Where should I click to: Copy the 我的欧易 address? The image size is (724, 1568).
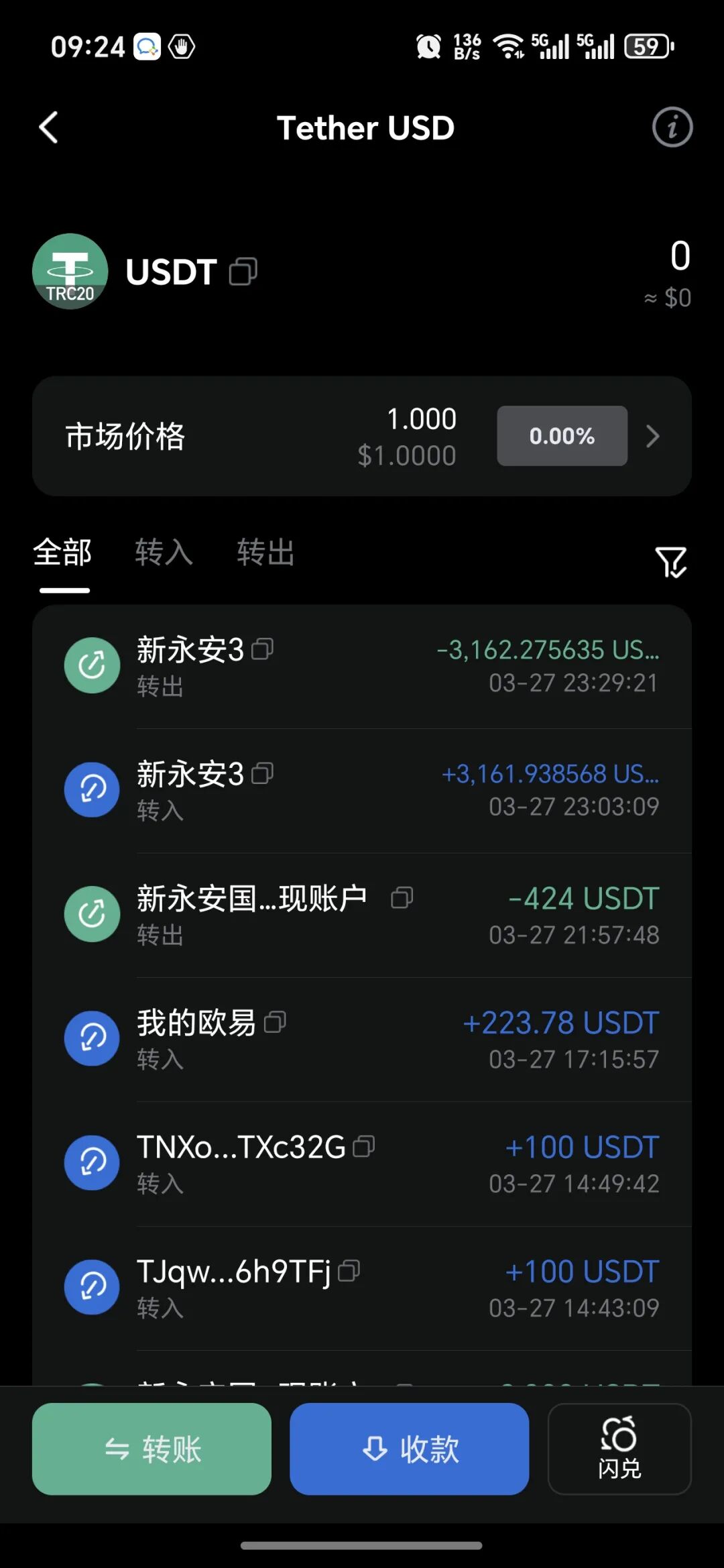(x=276, y=1022)
